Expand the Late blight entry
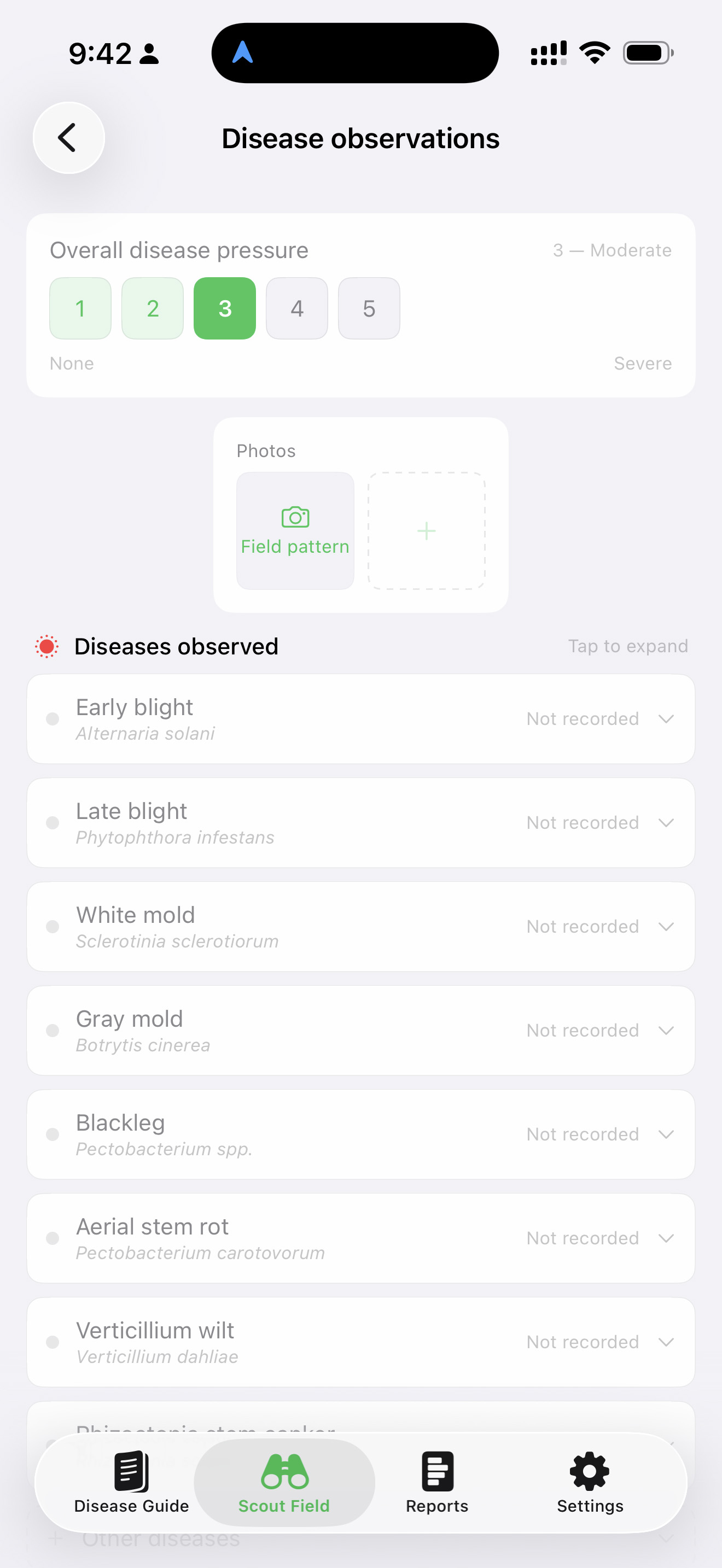This screenshot has width=722, height=1568. point(361,823)
